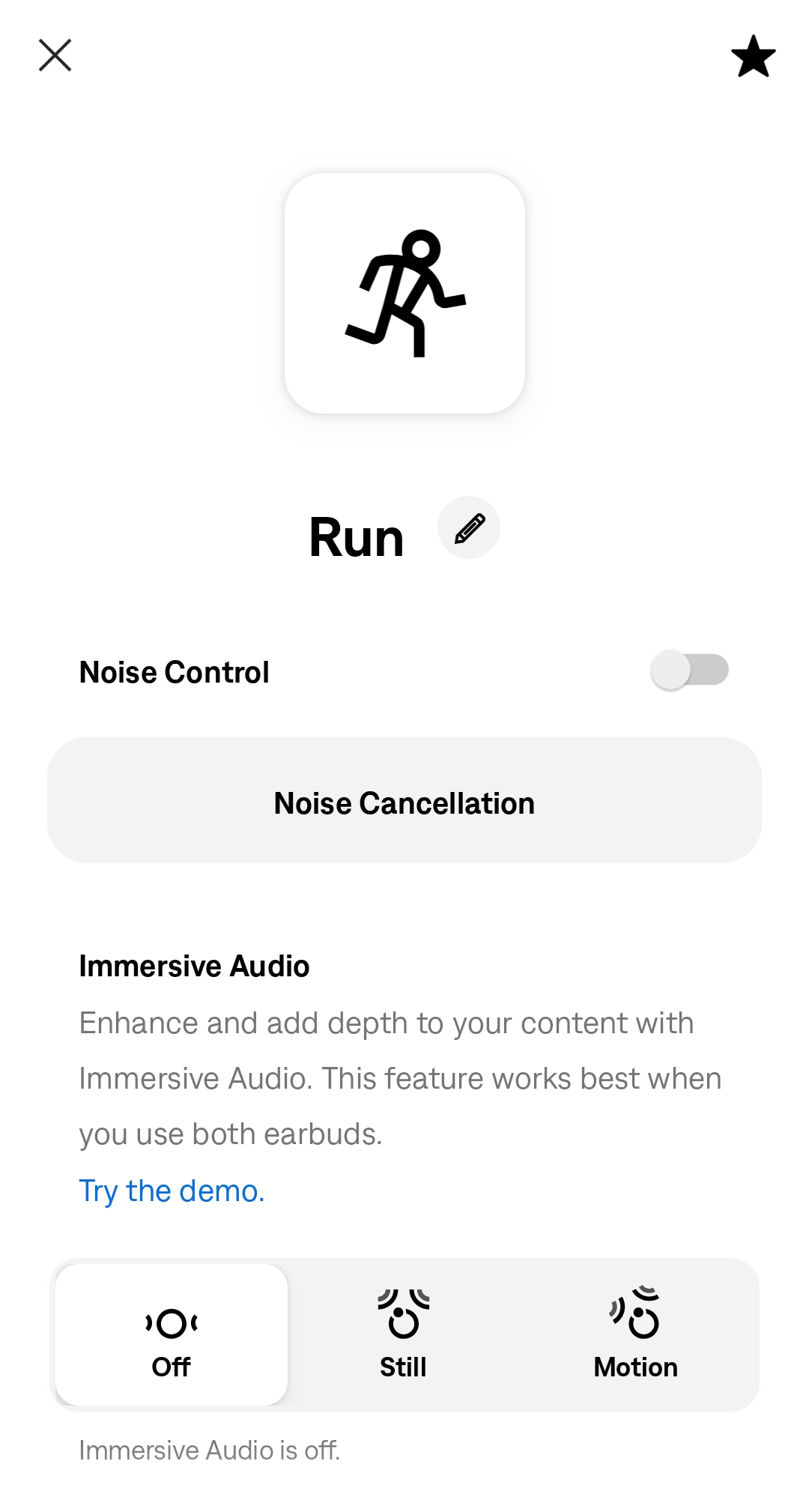This screenshot has width=809, height=1512.
Task: Switch Immersive Audio to Motion
Action: [636, 1334]
